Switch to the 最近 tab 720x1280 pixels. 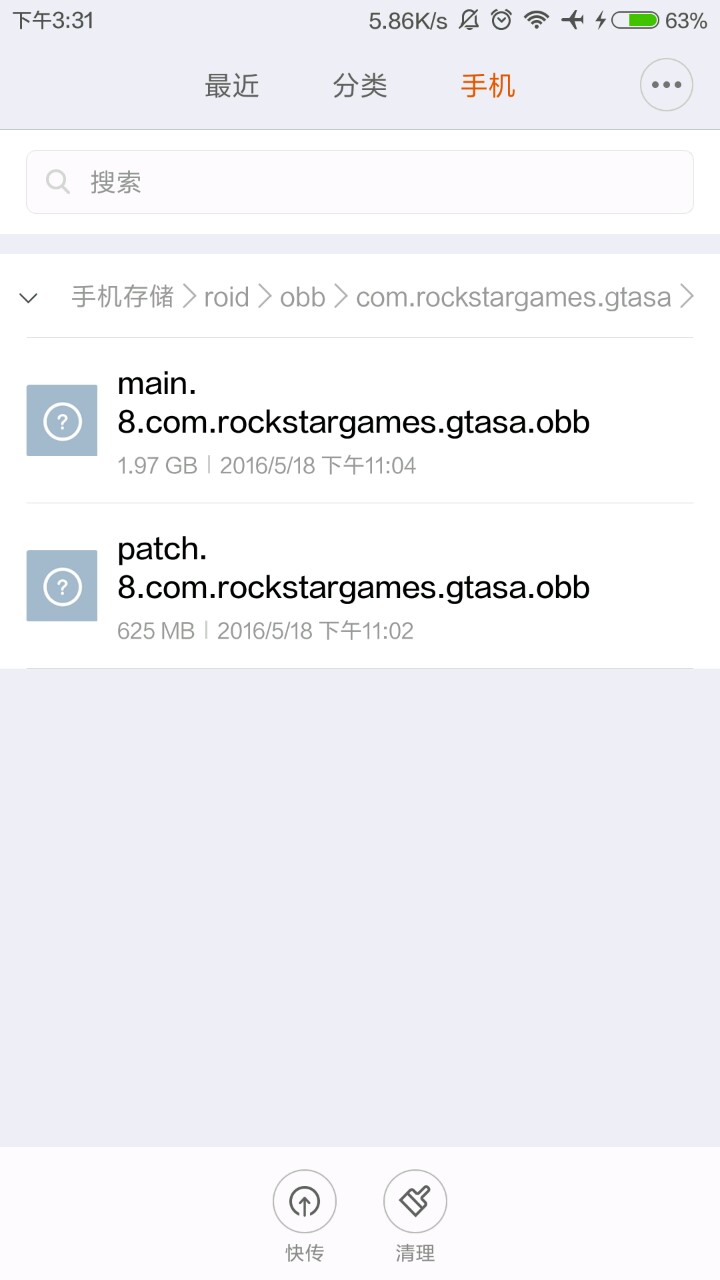[232, 86]
